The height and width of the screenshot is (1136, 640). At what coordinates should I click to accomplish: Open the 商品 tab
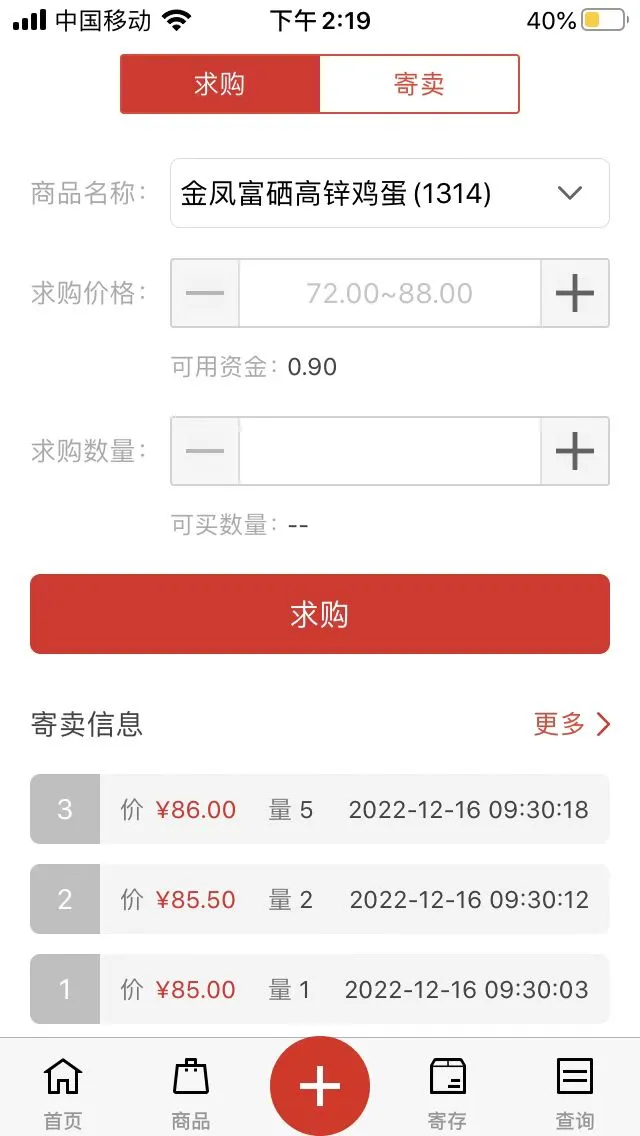191,1092
